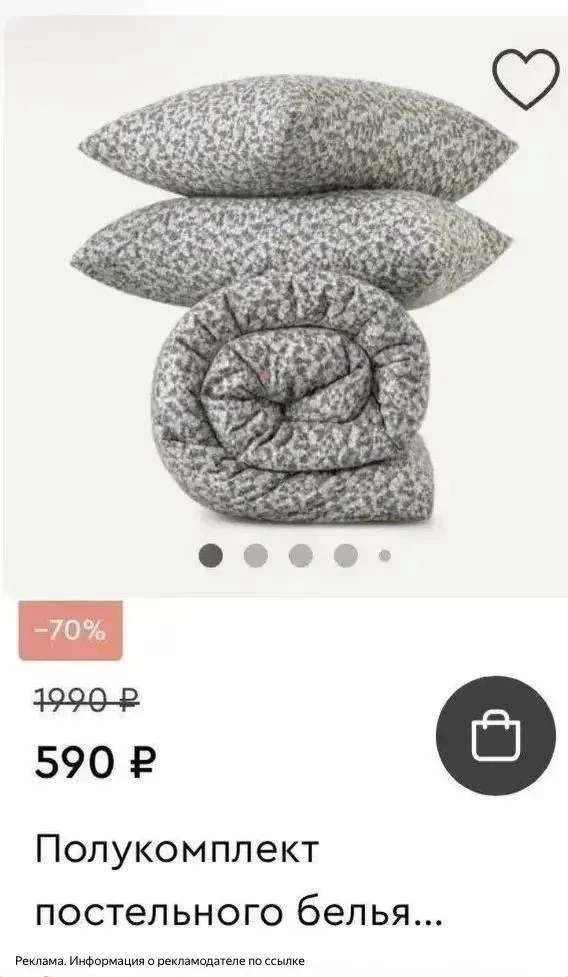Open the Полукомплект постельного белья product title

coord(239,881)
